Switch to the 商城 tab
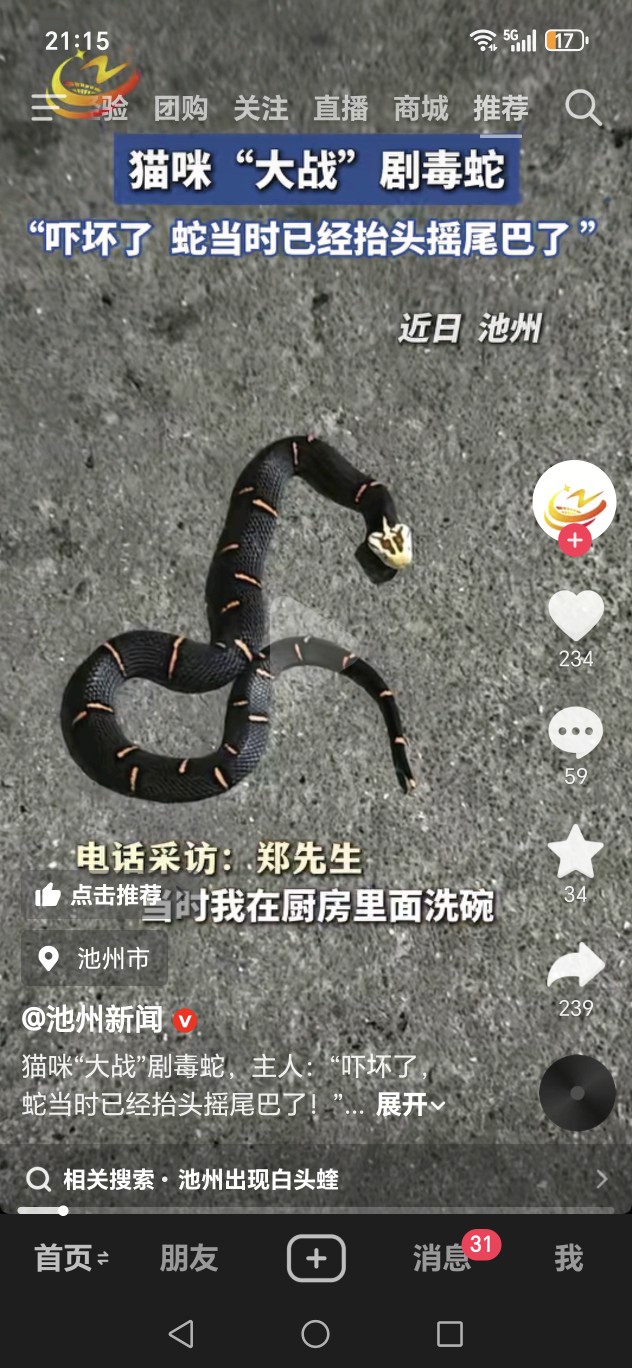Viewport: 632px width, 1368px height. pos(421,108)
